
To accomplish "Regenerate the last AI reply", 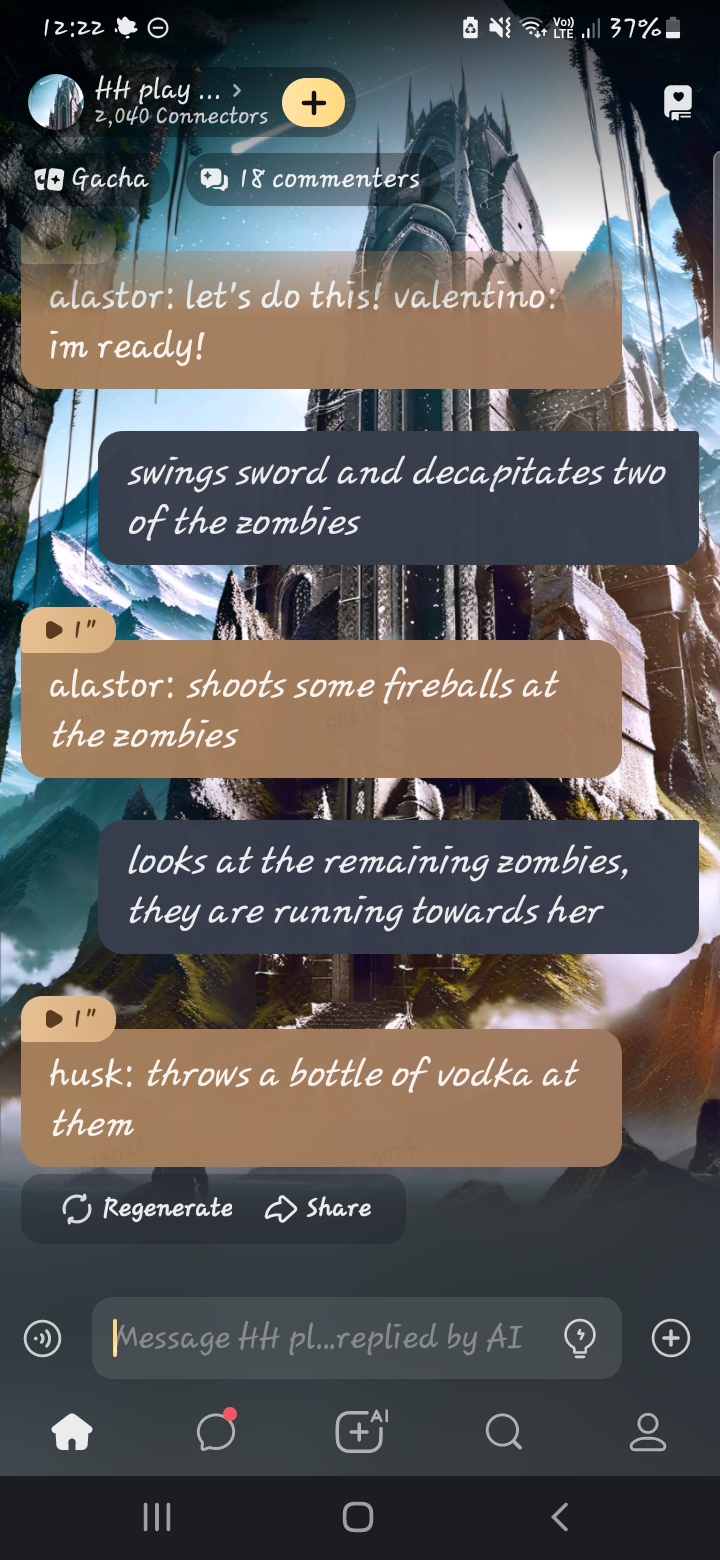I will tap(148, 1209).
